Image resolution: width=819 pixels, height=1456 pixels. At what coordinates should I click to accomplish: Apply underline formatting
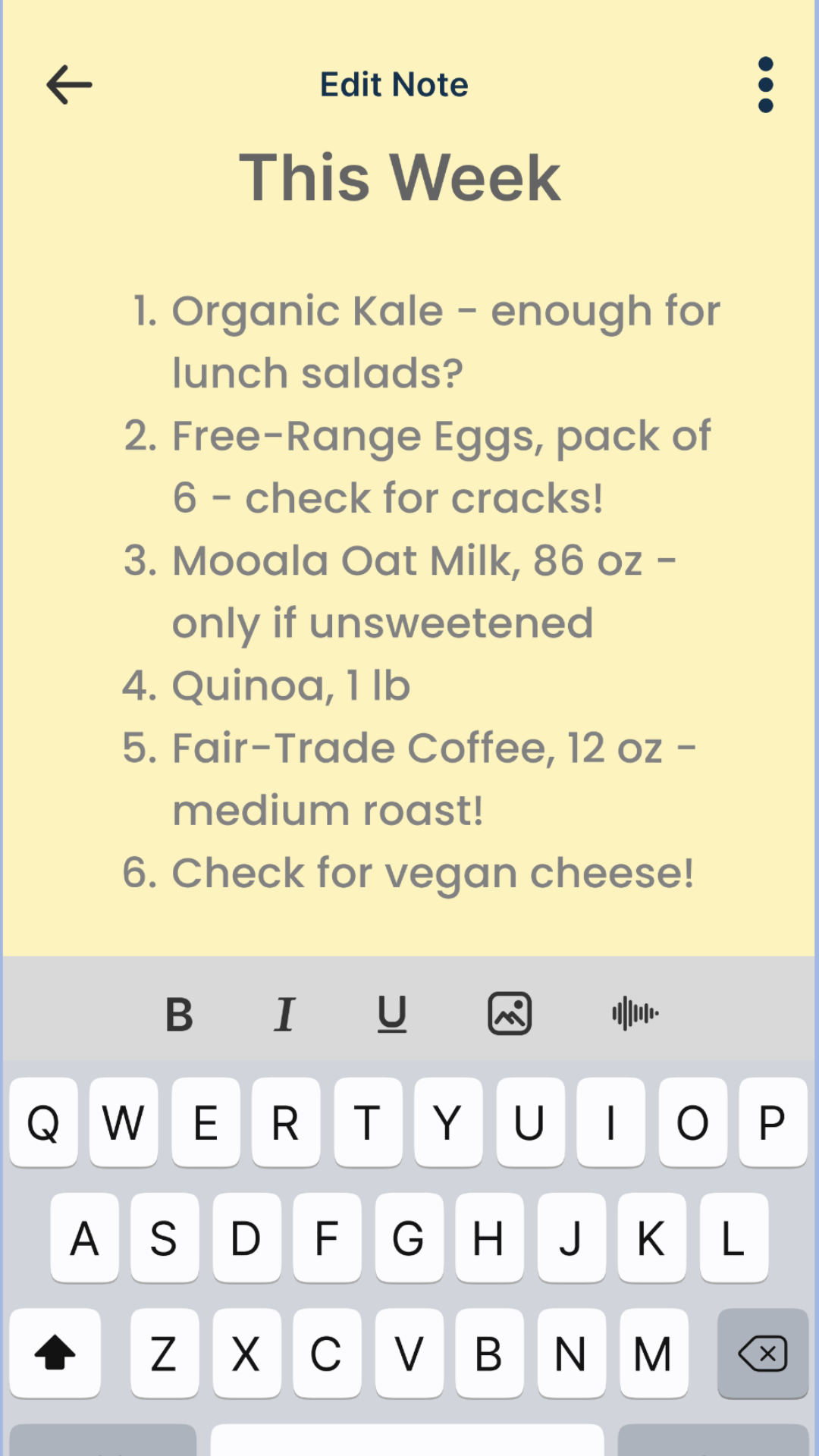[392, 1014]
